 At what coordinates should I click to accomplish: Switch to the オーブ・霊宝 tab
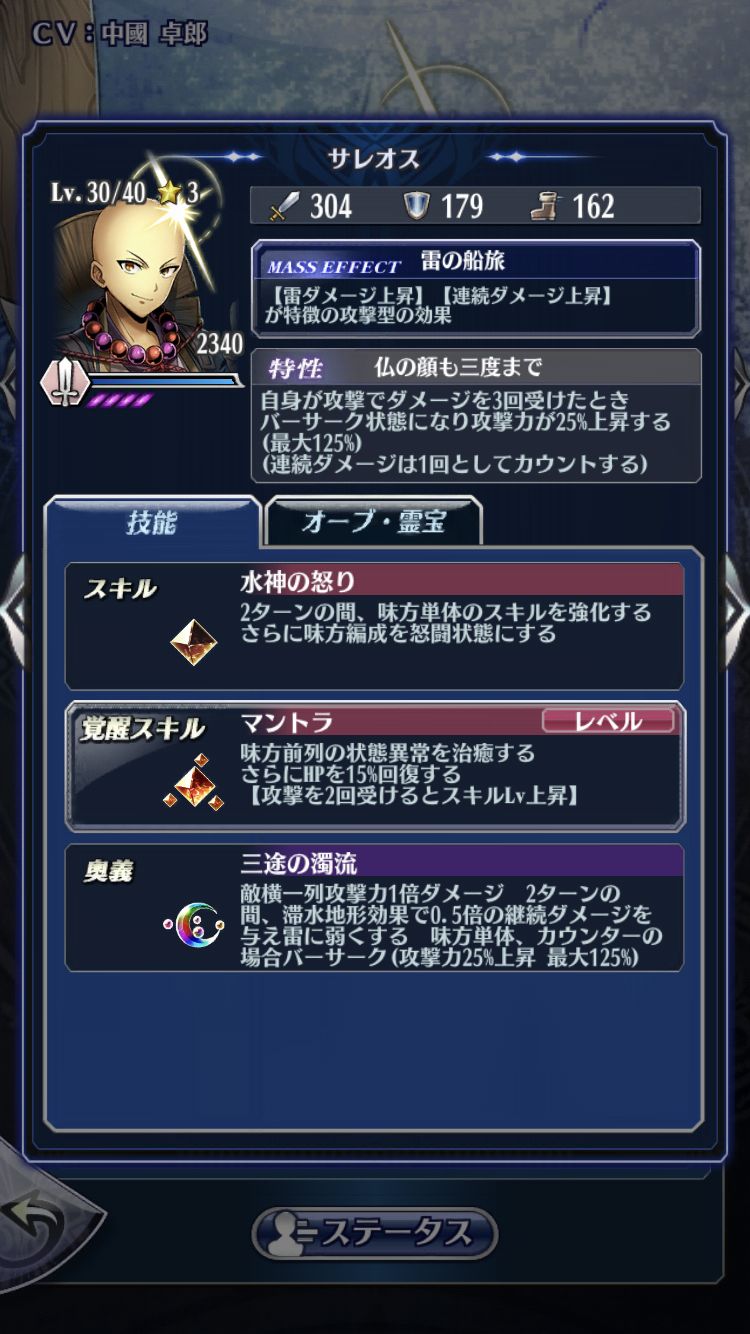point(373,522)
